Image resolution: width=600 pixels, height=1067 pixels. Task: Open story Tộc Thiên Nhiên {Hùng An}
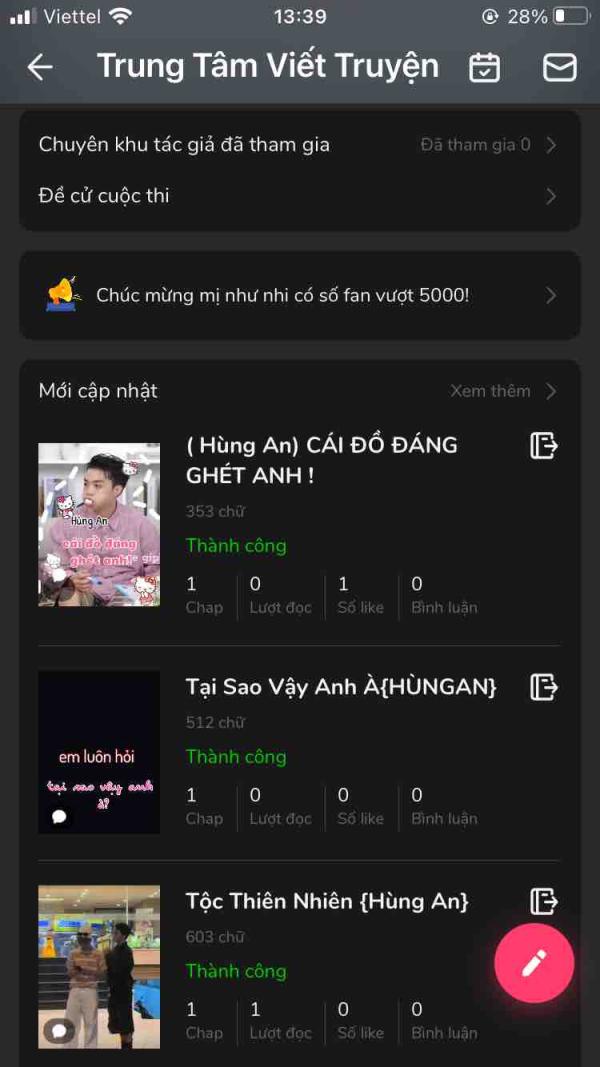tap(326, 901)
